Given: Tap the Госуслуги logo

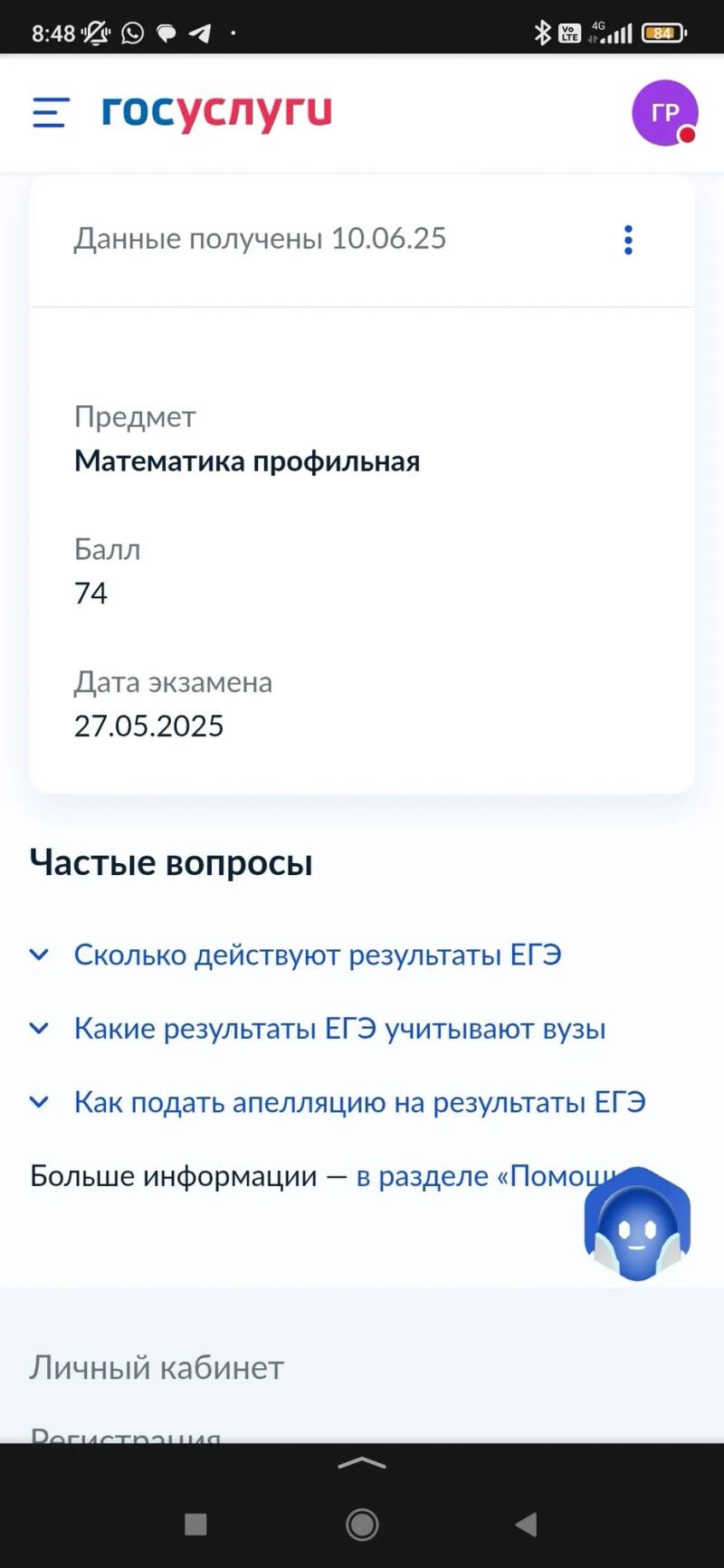Looking at the screenshot, I should (216, 113).
